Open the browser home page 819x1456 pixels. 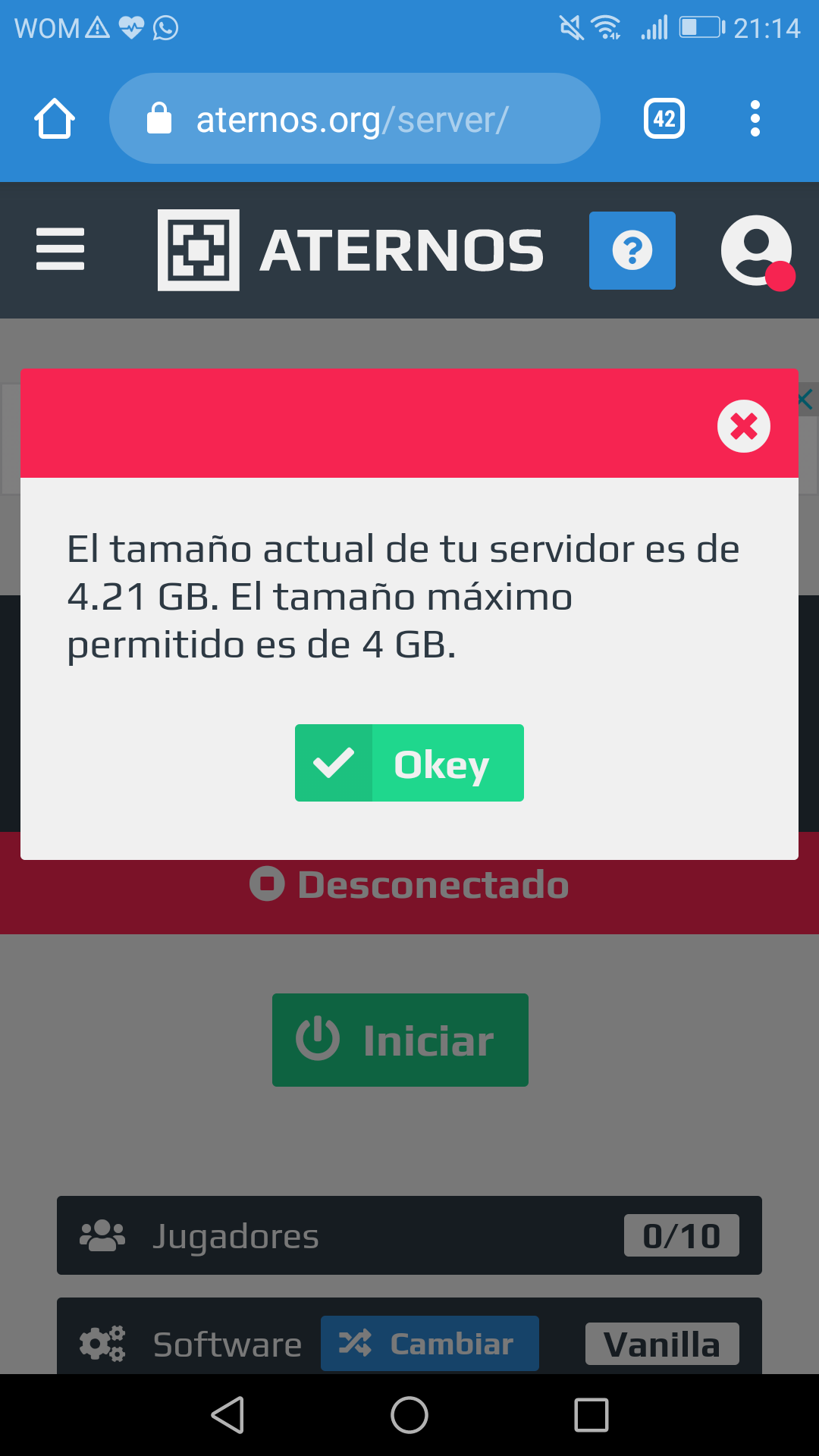coord(55,119)
